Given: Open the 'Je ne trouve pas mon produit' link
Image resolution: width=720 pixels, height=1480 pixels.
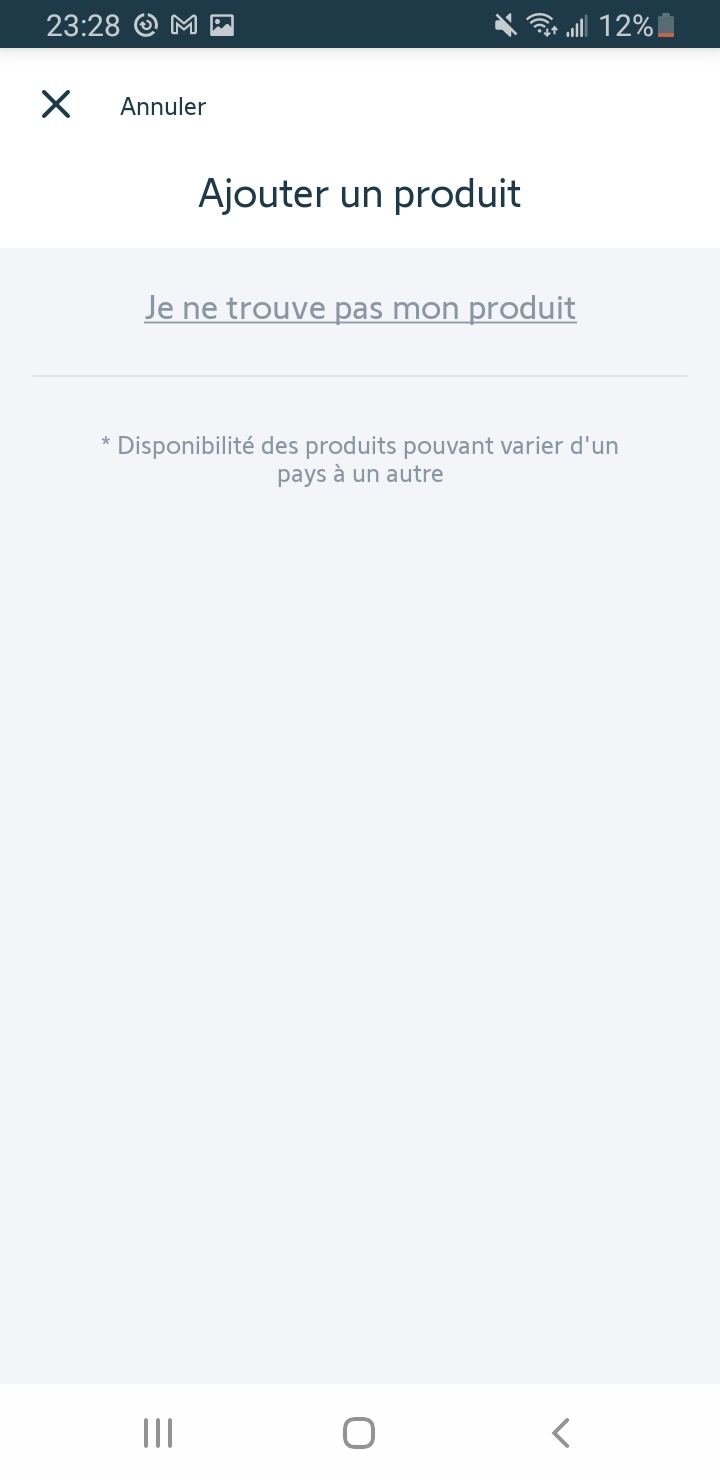Looking at the screenshot, I should point(360,307).
